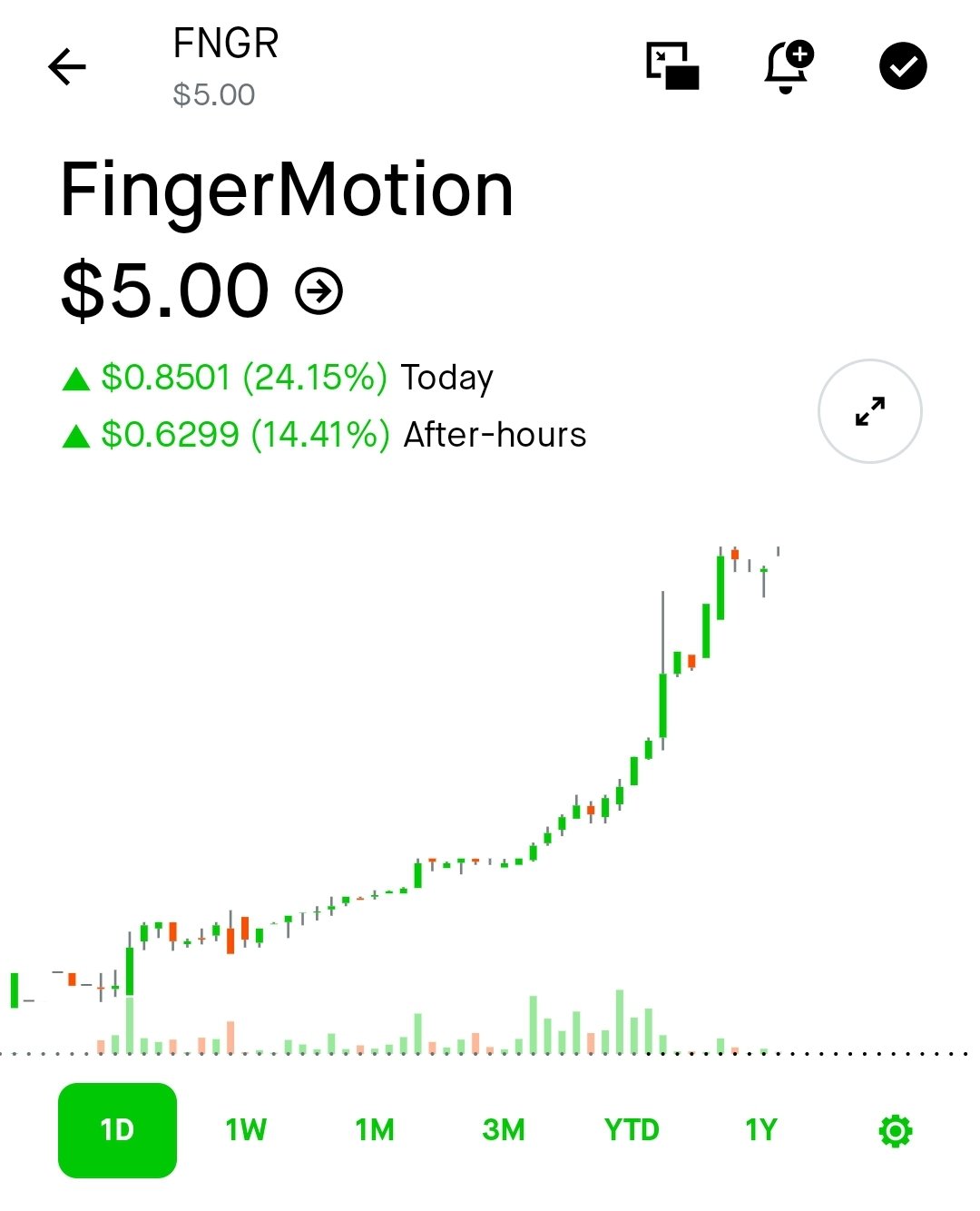Switch to the 1M chart range
This screenshot has width=980, height=1211.
[x=375, y=1130]
